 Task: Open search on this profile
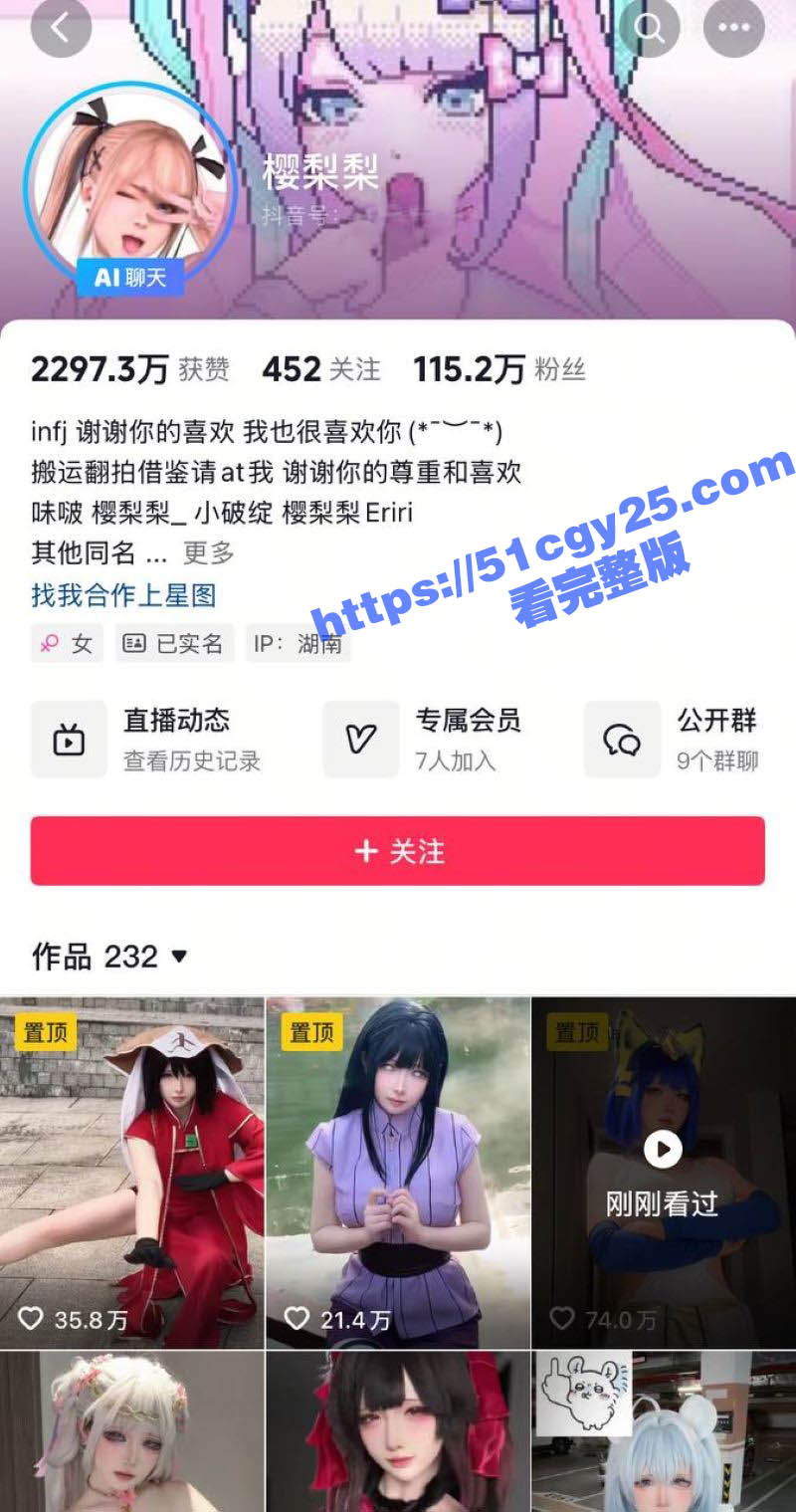[x=650, y=28]
